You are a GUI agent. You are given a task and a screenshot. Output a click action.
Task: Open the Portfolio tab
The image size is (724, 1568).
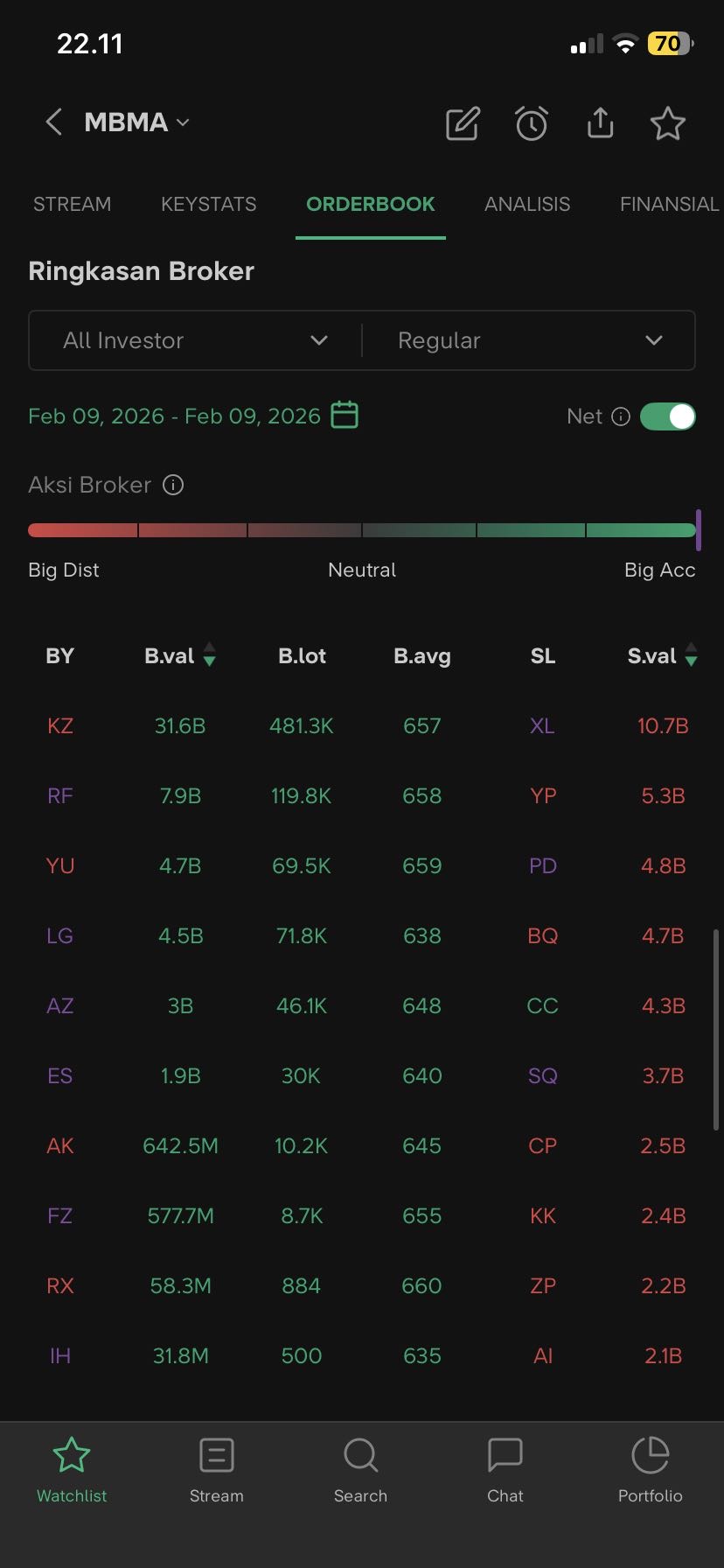(650, 1470)
